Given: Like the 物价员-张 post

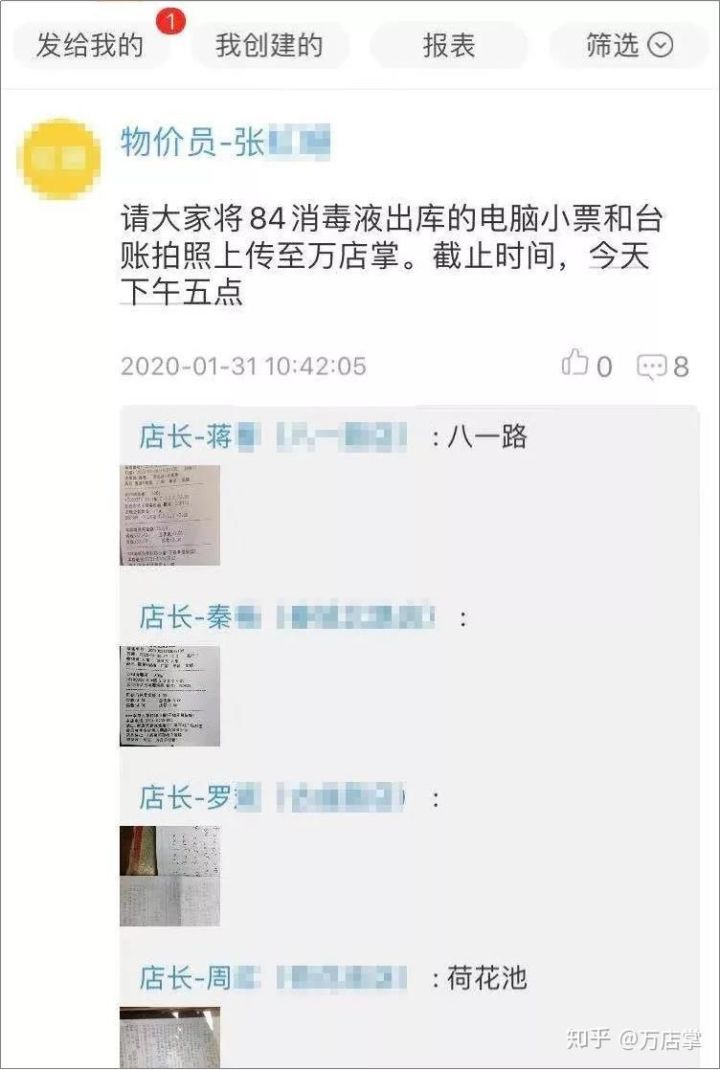Looking at the screenshot, I should [x=587, y=365].
